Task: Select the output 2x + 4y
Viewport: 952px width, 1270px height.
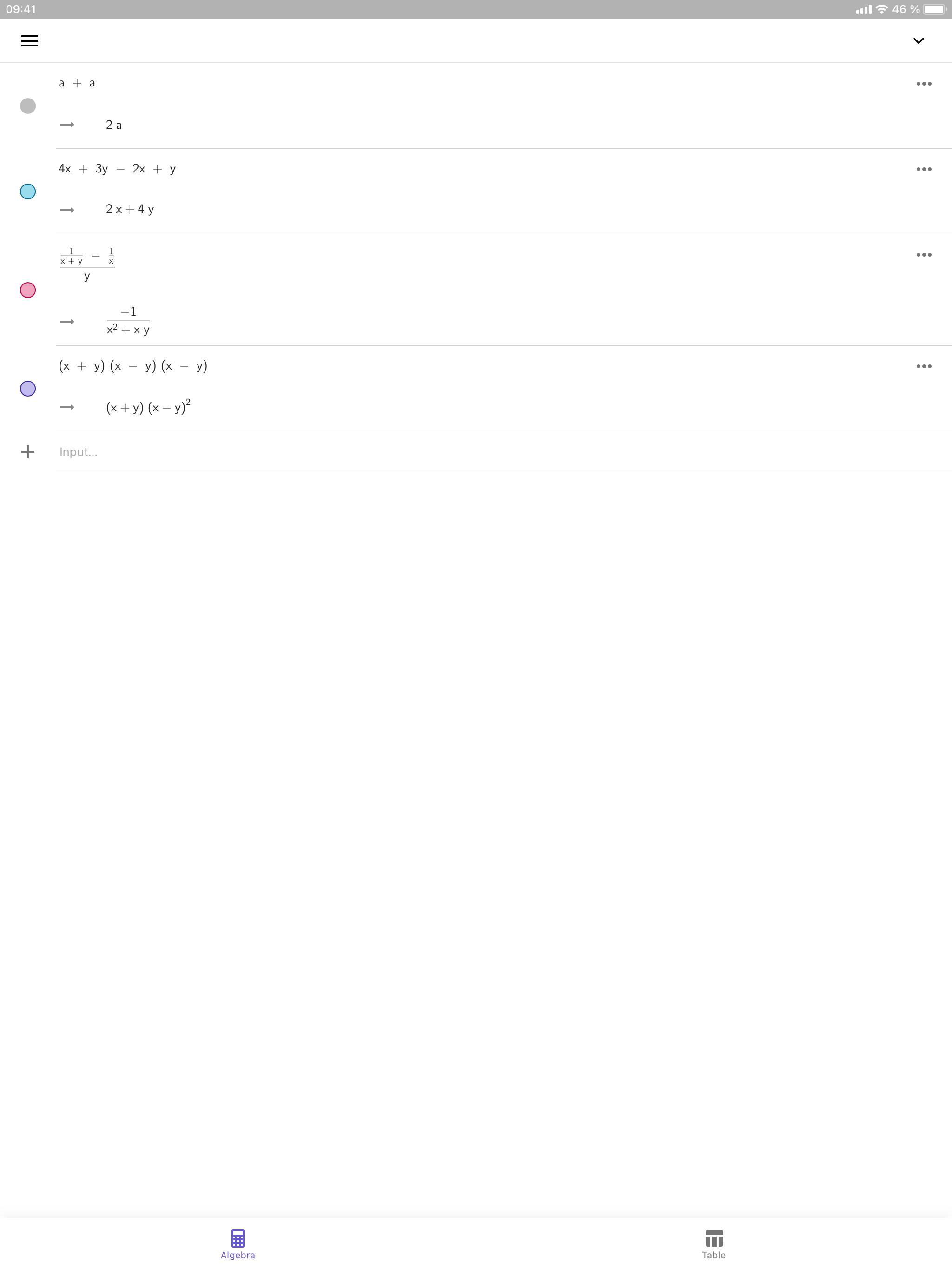Action: coord(130,209)
